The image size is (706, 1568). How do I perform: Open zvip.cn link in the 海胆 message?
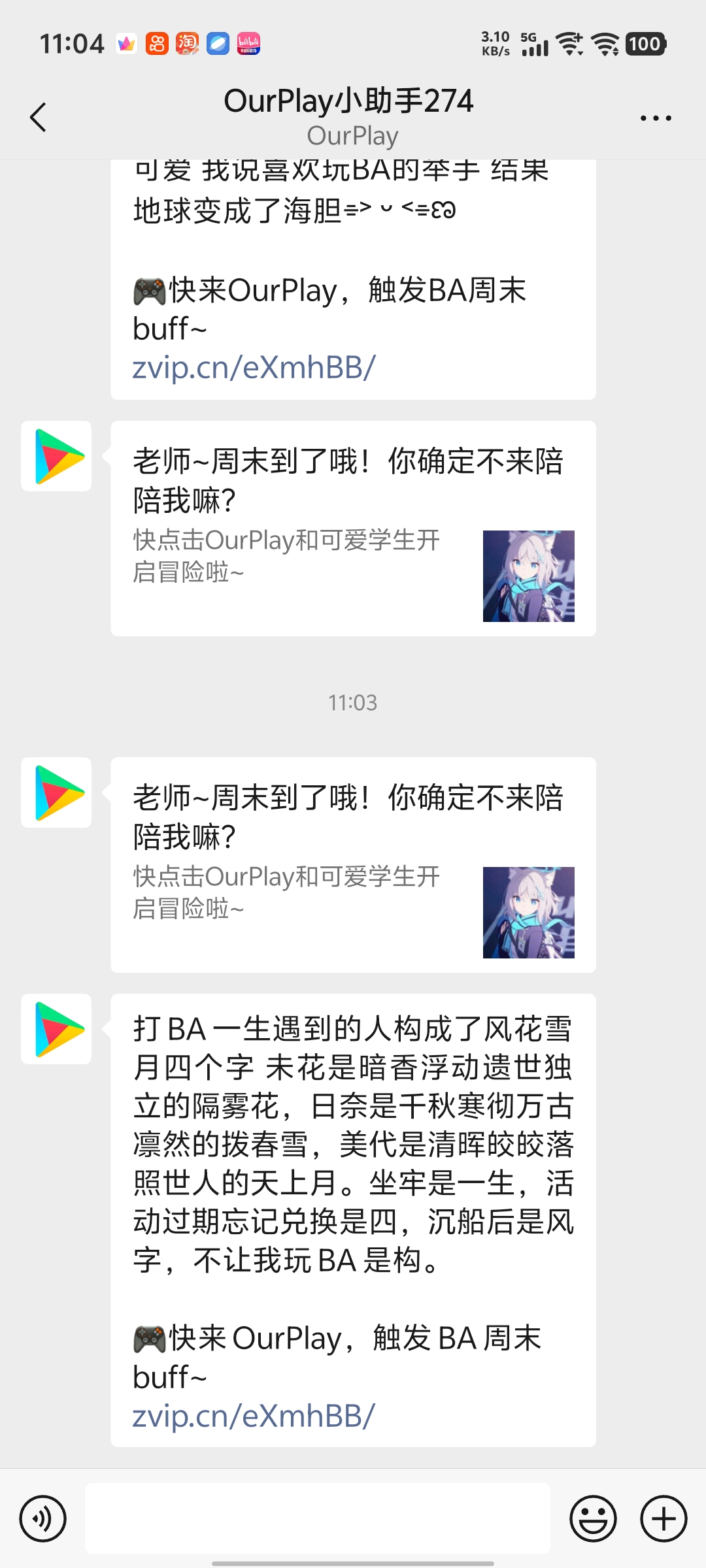(x=254, y=368)
